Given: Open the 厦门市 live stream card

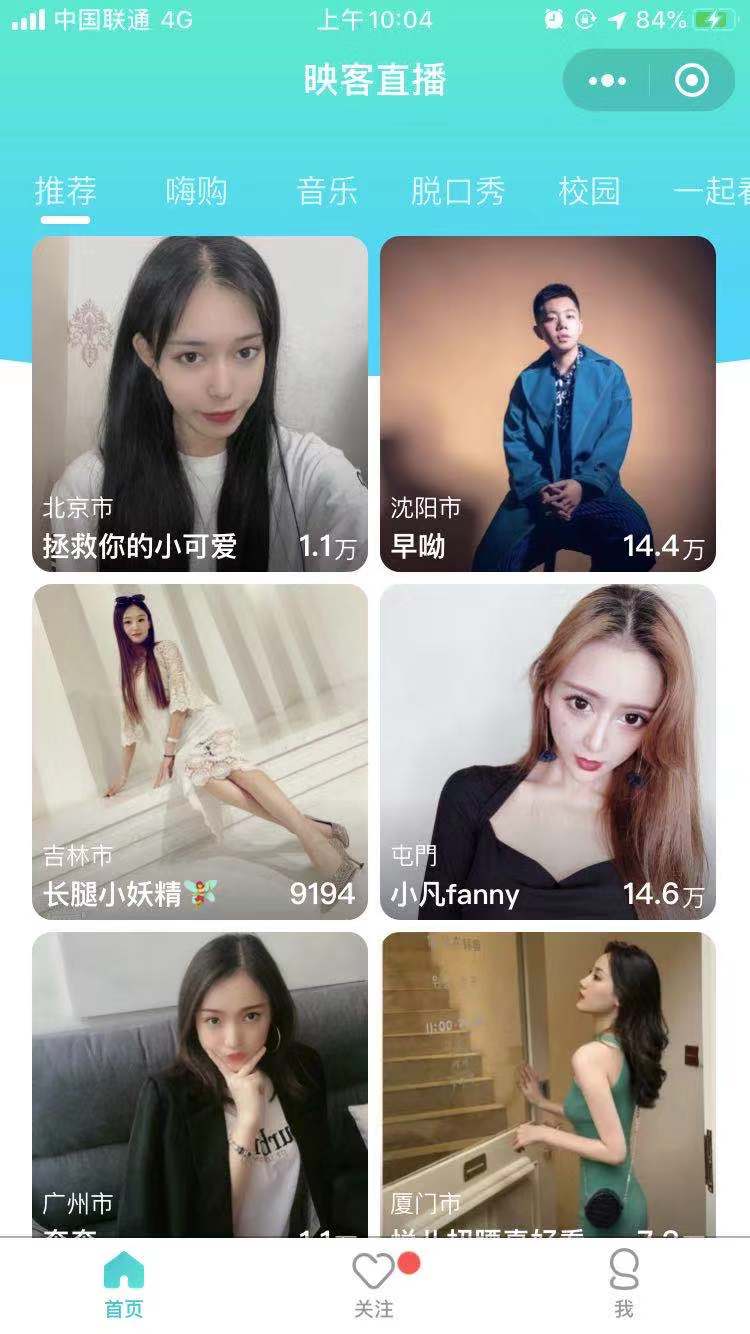Looking at the screenshot, I should click(x=548, y=1085).
